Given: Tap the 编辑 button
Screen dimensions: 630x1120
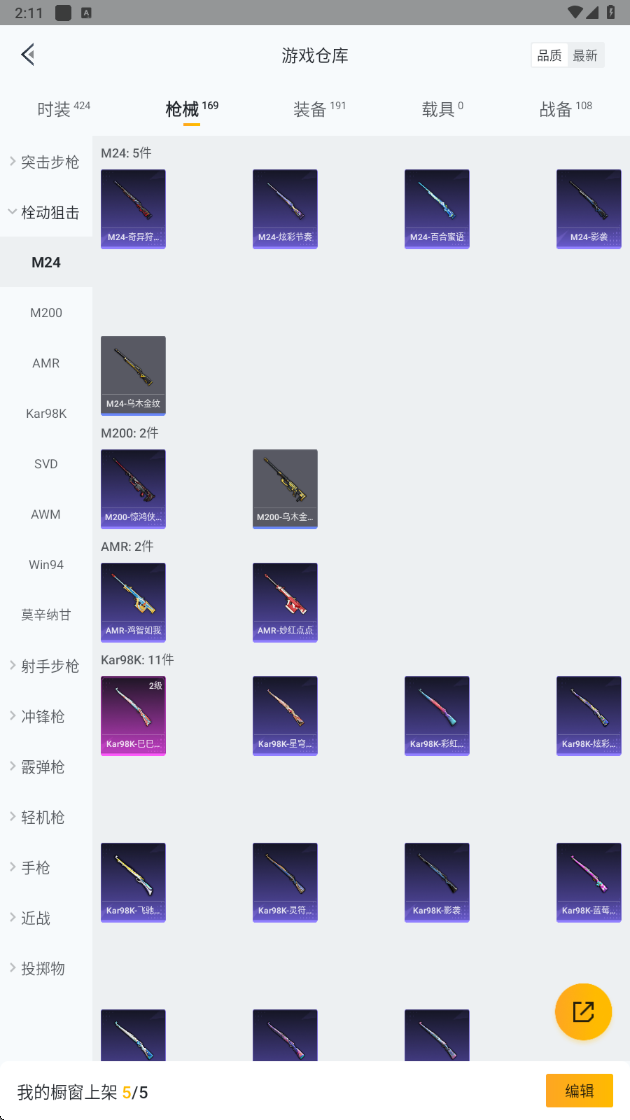Looking at the screenshot, I should pos(579,1091).
